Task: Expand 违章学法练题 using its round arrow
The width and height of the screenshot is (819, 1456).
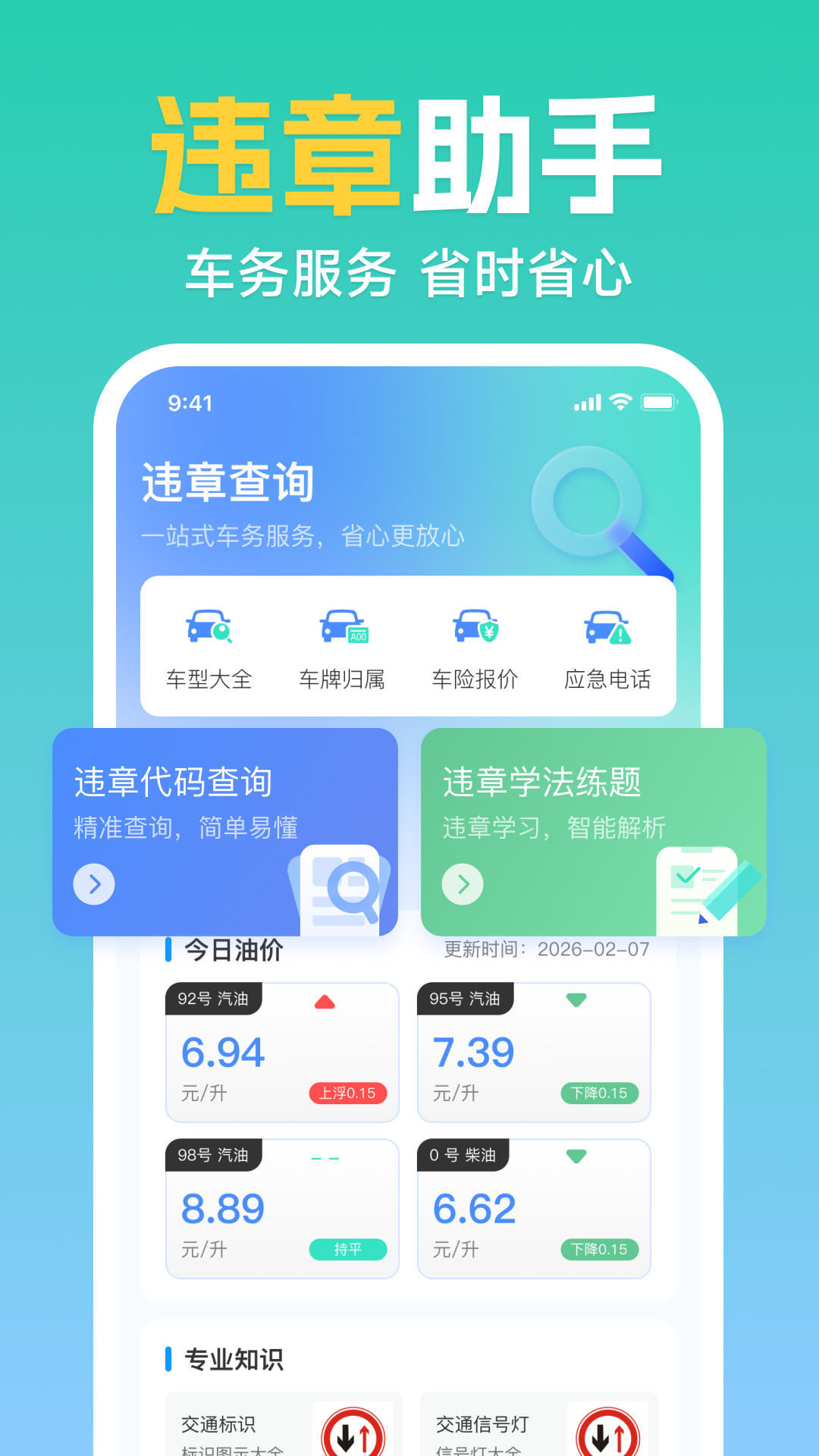Action: tap(461, 884)
